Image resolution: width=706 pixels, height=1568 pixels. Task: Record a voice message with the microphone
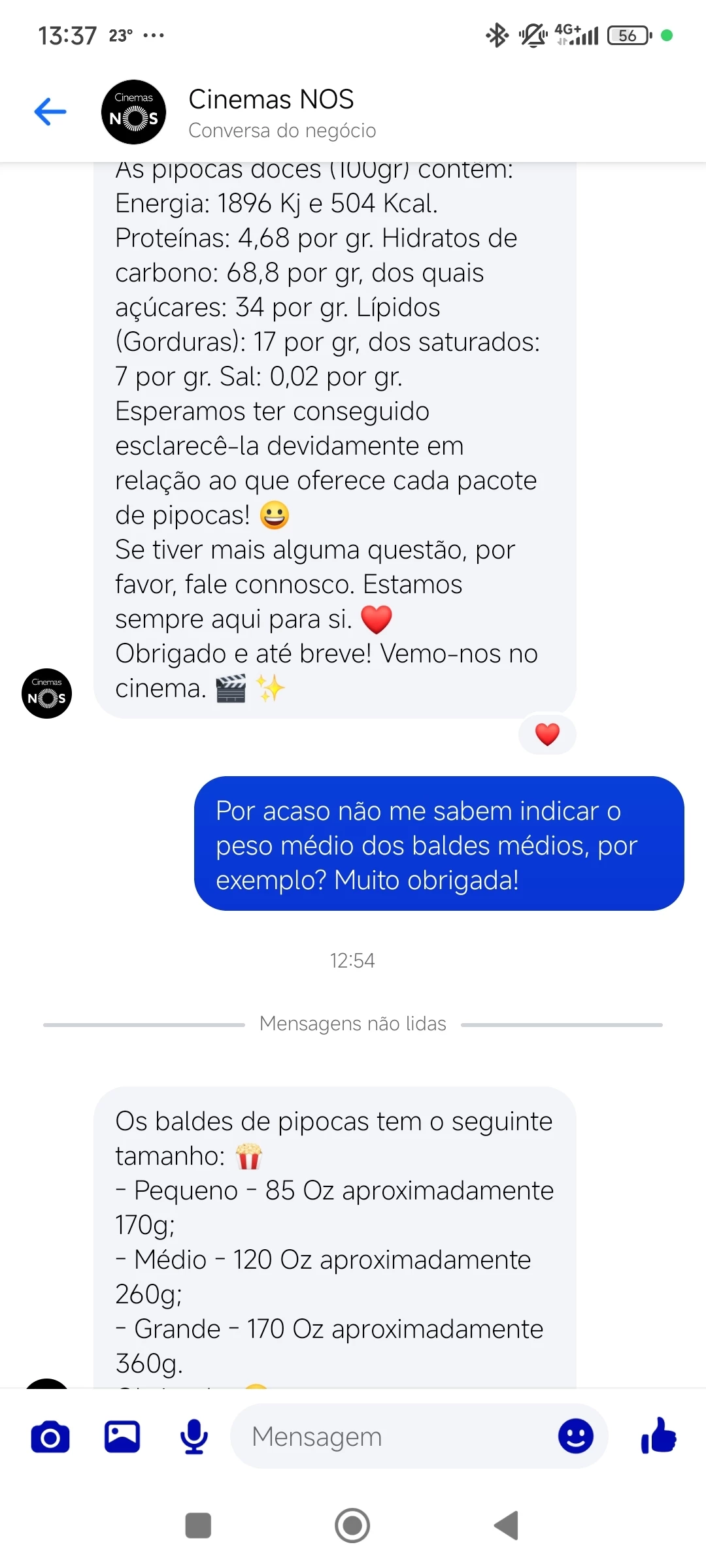[194, 1437]
